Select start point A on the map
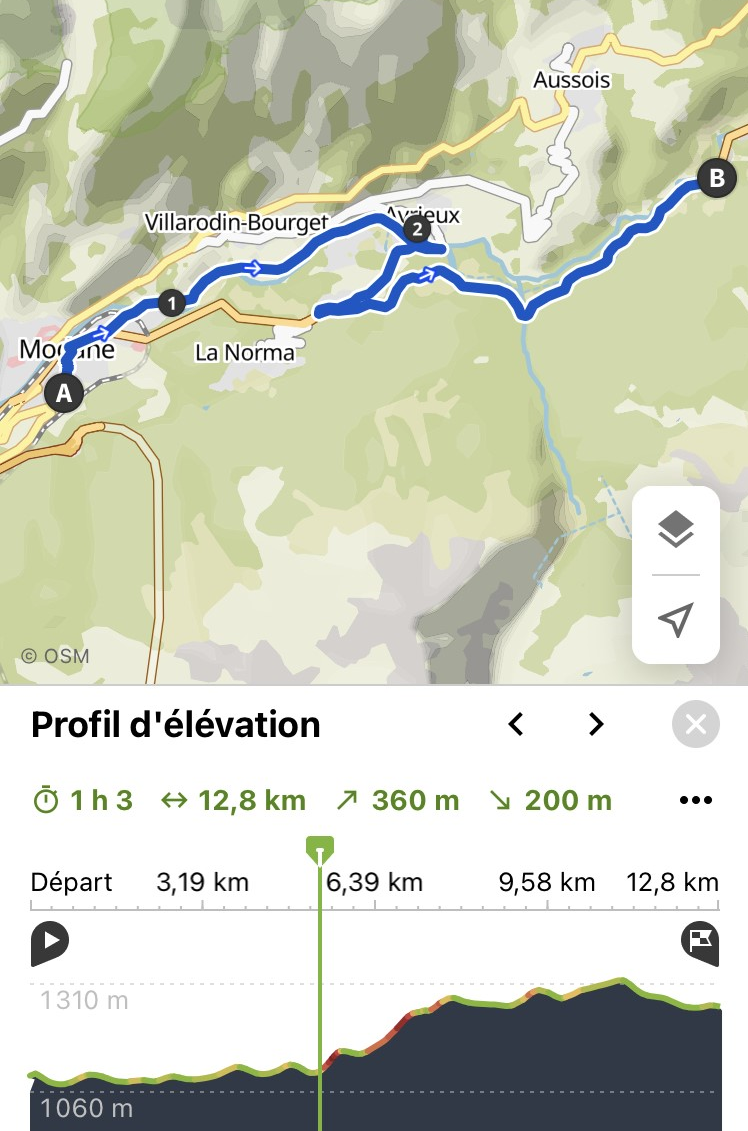This screenshot has height=1131, width=748. [x=64, y=394]
